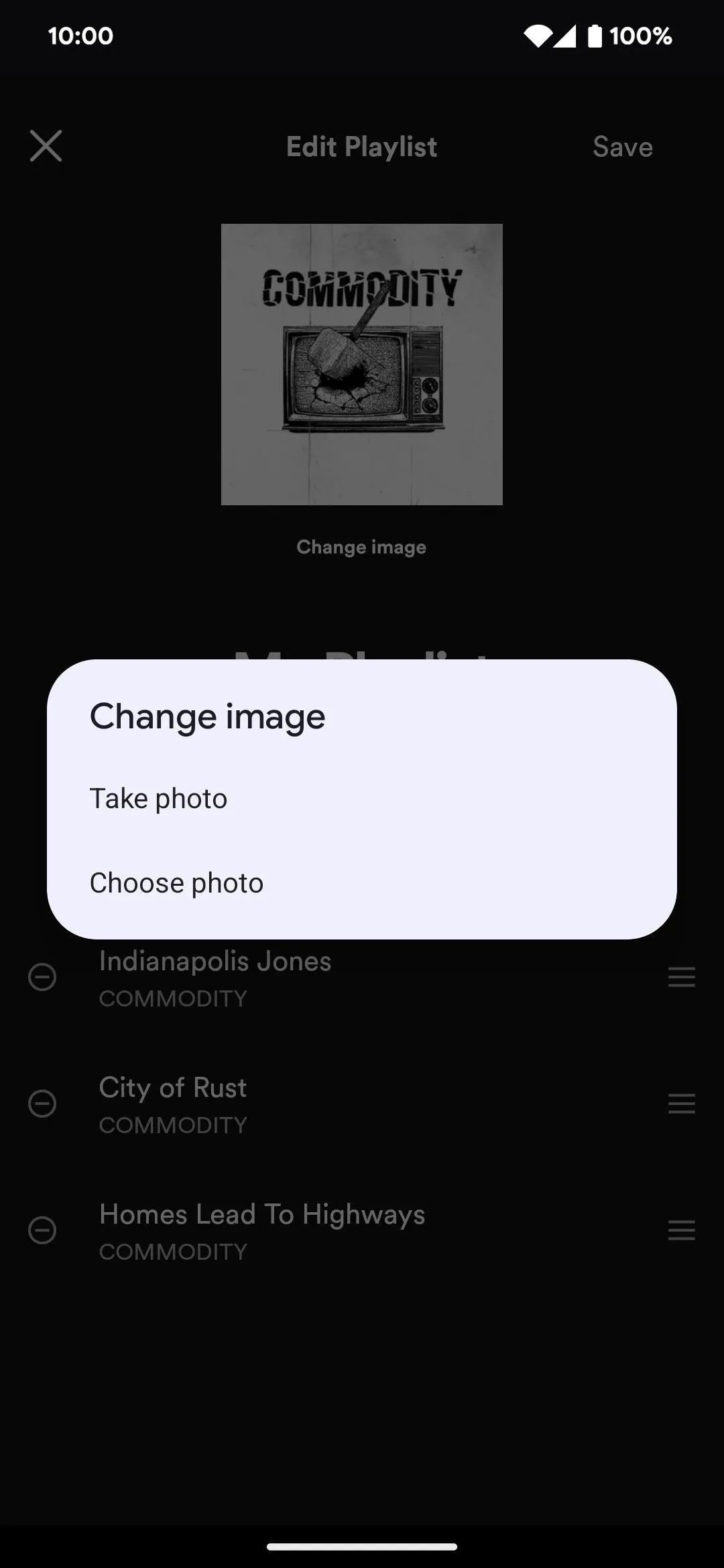Tap reorder handle for City of Rust
Image resolution: width=724 pixels, height=1568 pixels.
click(x=681, y=1104)
